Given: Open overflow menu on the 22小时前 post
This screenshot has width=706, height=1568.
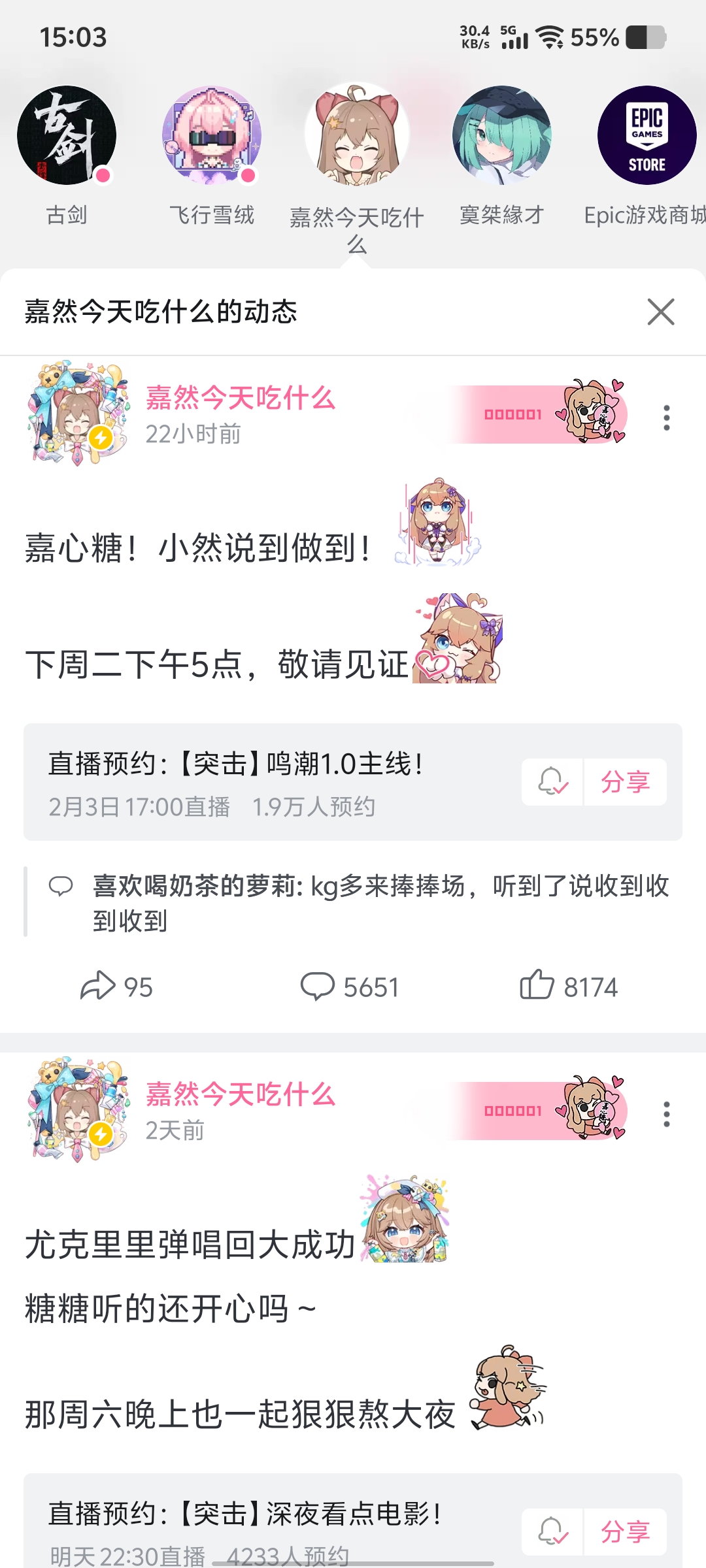Looking at the screenshot, I should click(666, 417).
